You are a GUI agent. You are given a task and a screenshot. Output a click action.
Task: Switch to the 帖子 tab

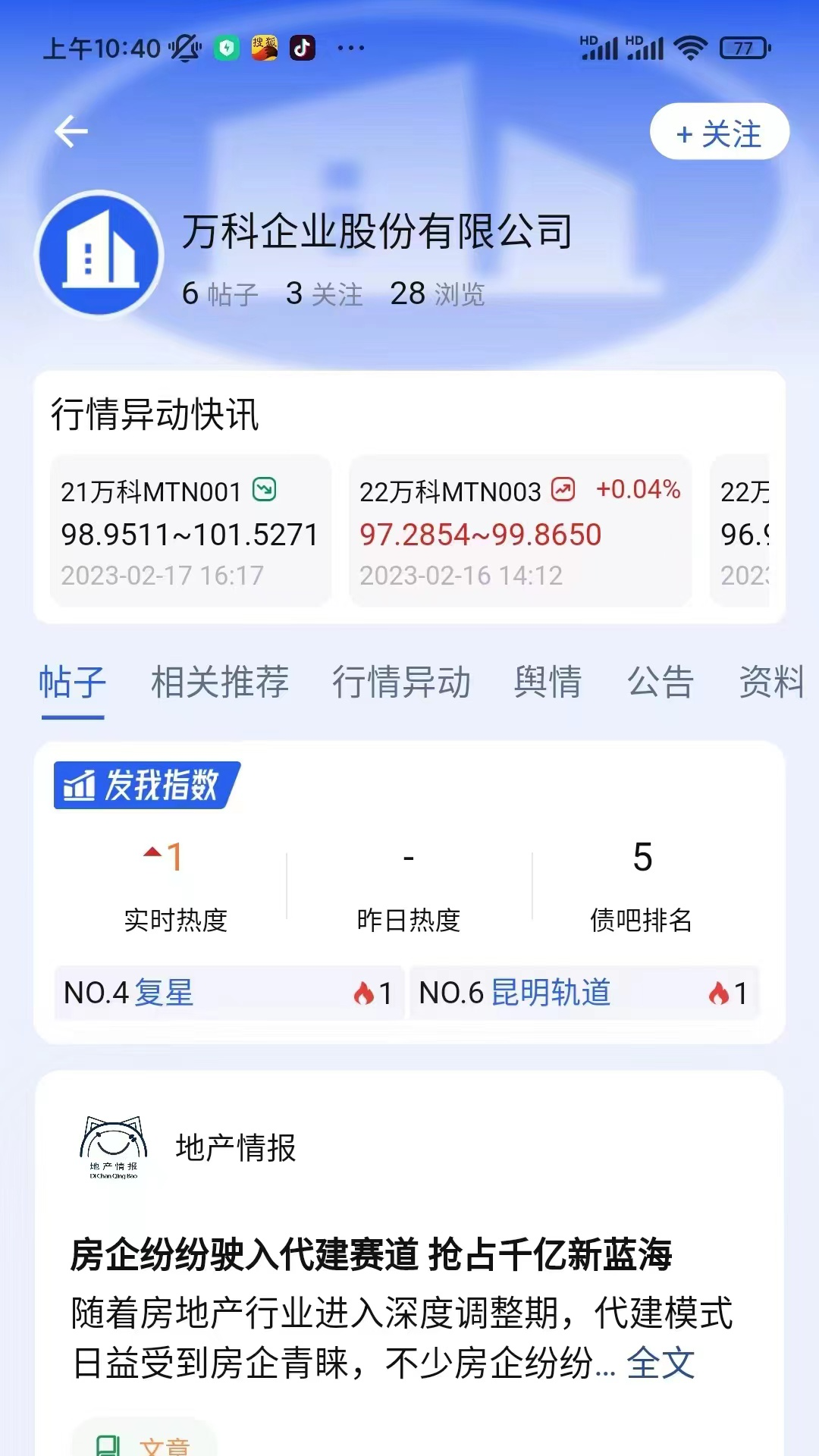pos(72,682)
